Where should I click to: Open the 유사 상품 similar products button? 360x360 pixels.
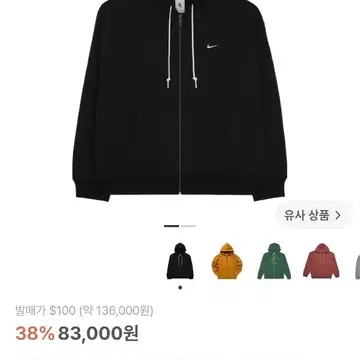click(x=313, y=215)
